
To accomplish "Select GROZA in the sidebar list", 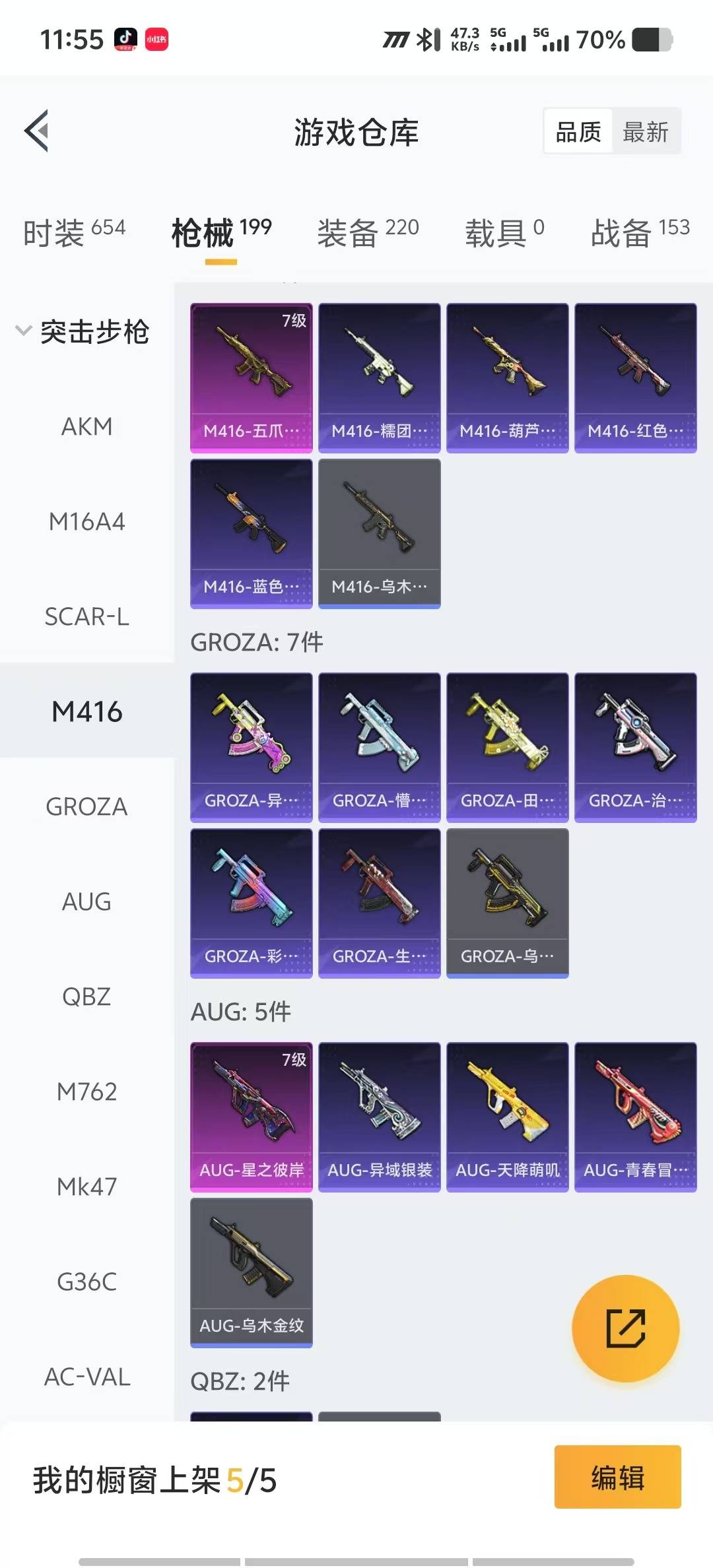I will click(86, 806).
